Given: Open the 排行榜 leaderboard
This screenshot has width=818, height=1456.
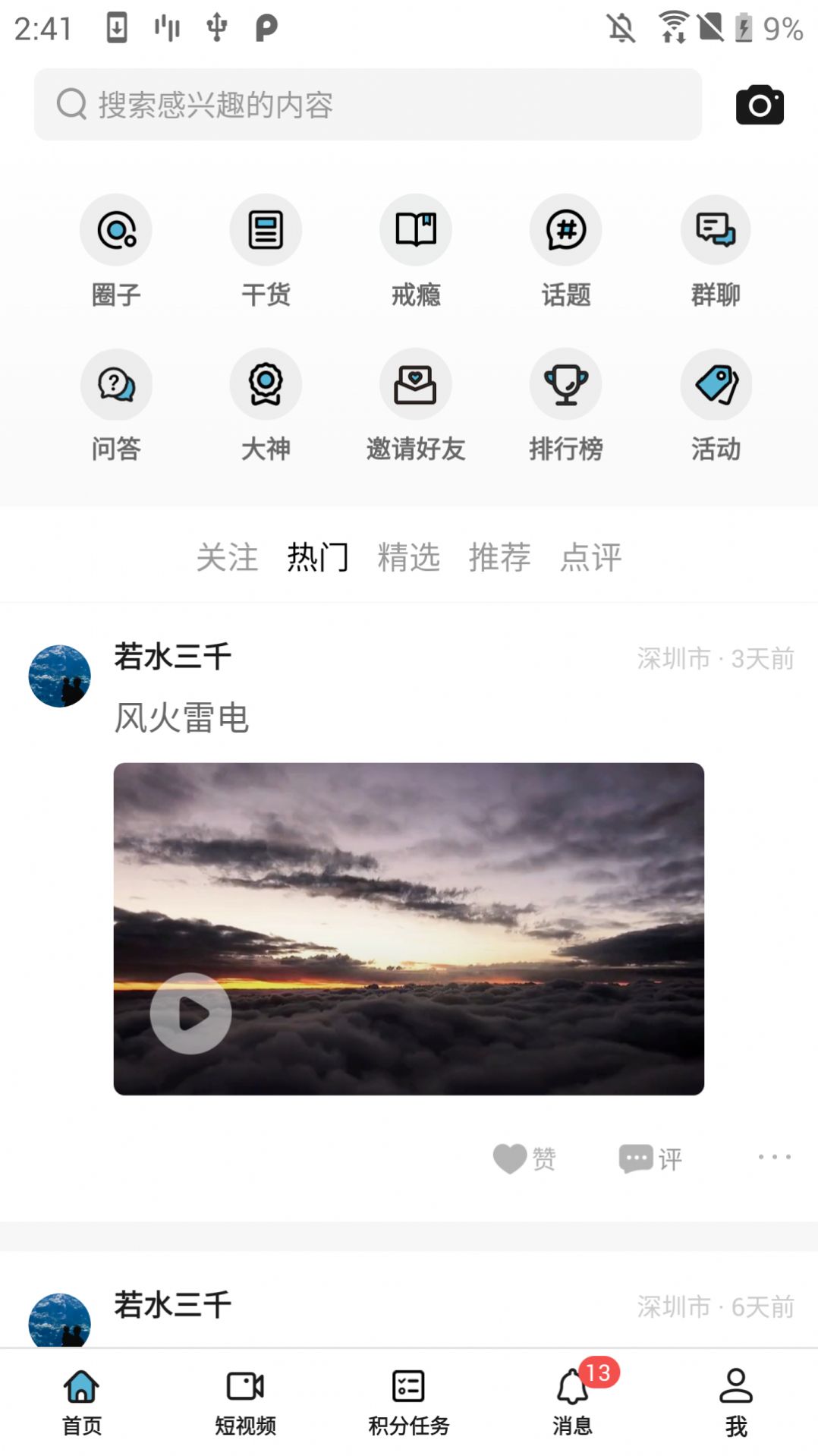Looking at the screenshot, I should click(x=565, y=406).
